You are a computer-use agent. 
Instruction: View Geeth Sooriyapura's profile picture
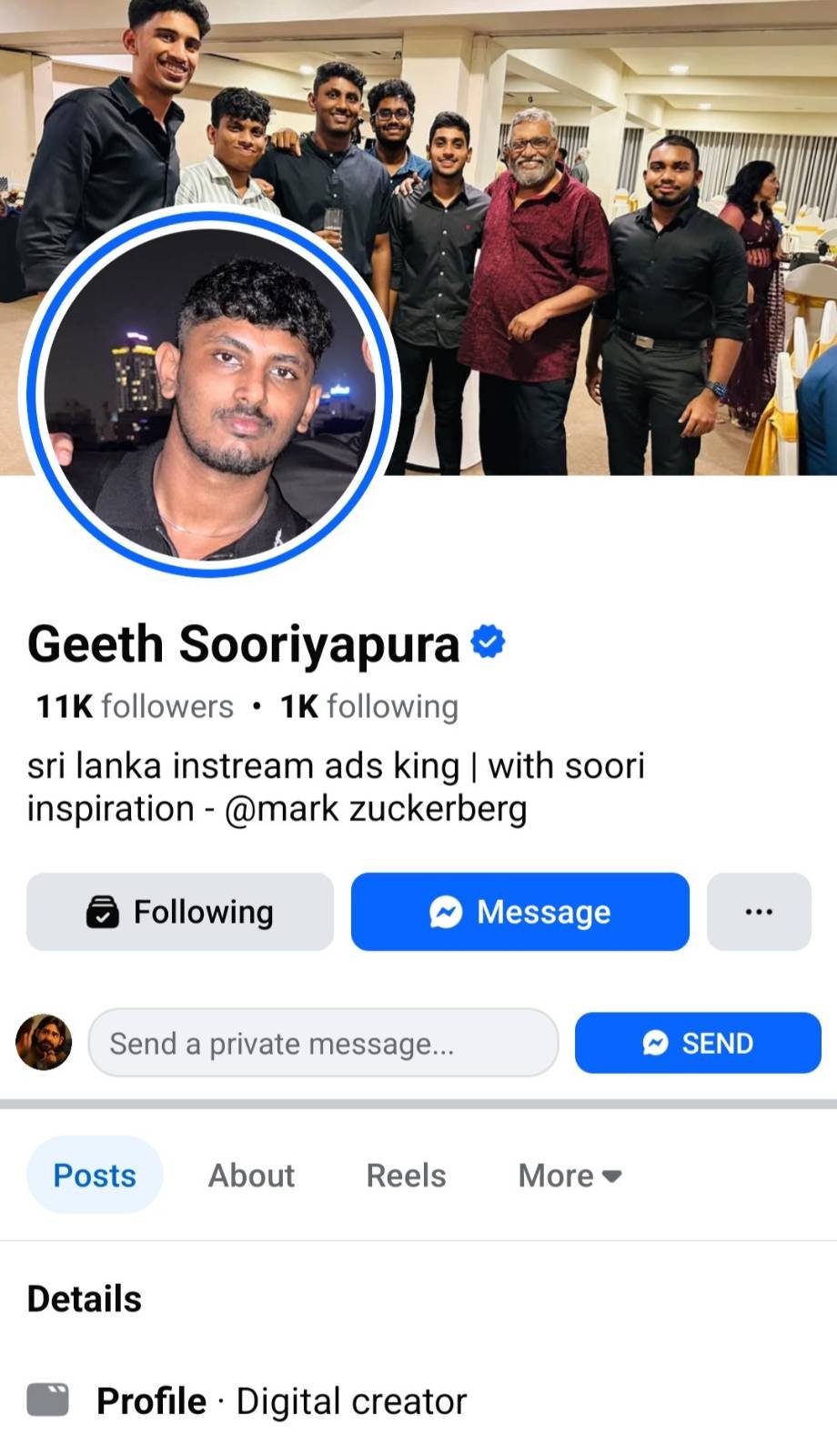(209, 393)
